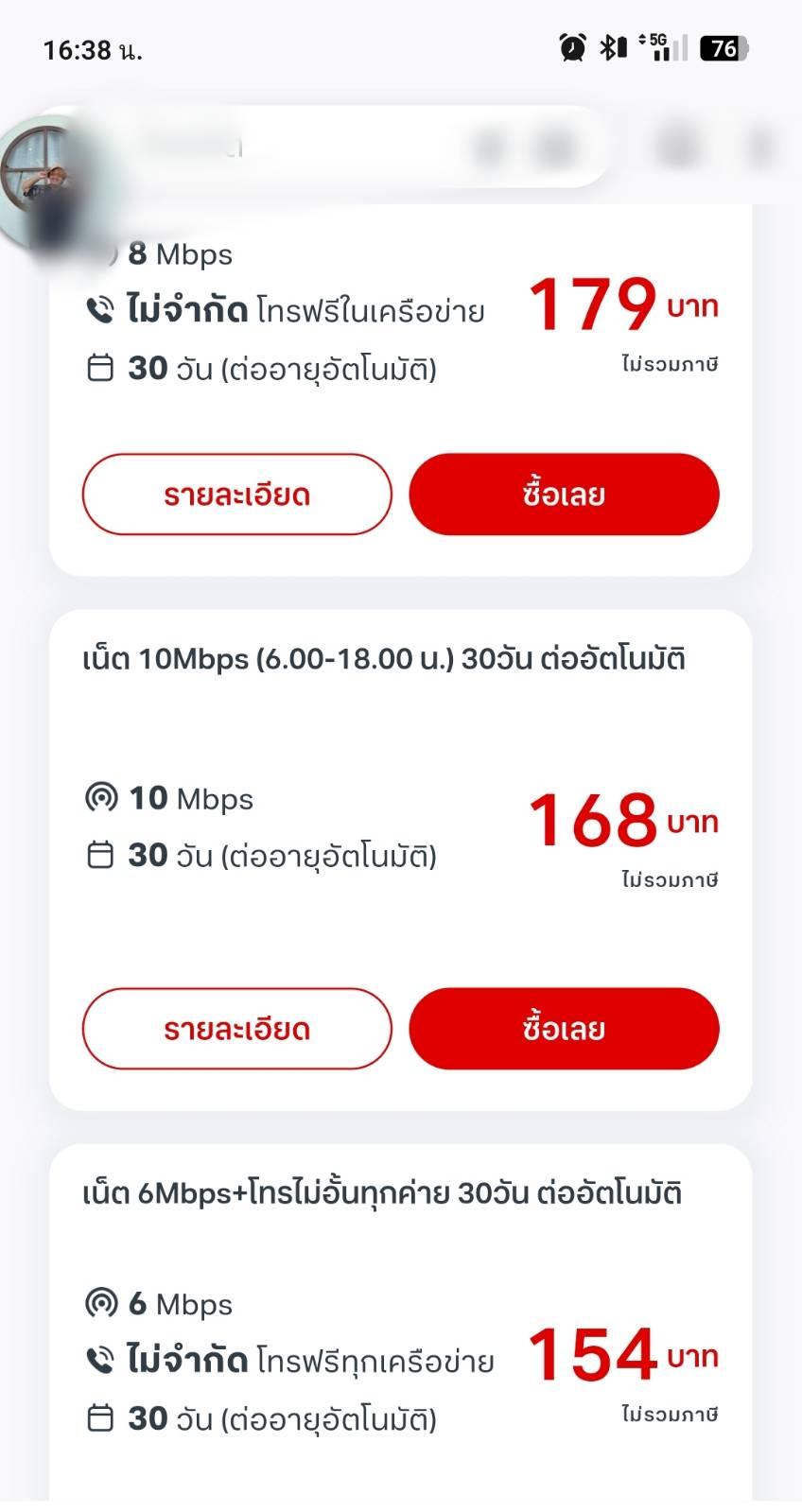Tap ซื้อเลย for the 168 baht package
802x1512 pixels.
click(564, 1029)
